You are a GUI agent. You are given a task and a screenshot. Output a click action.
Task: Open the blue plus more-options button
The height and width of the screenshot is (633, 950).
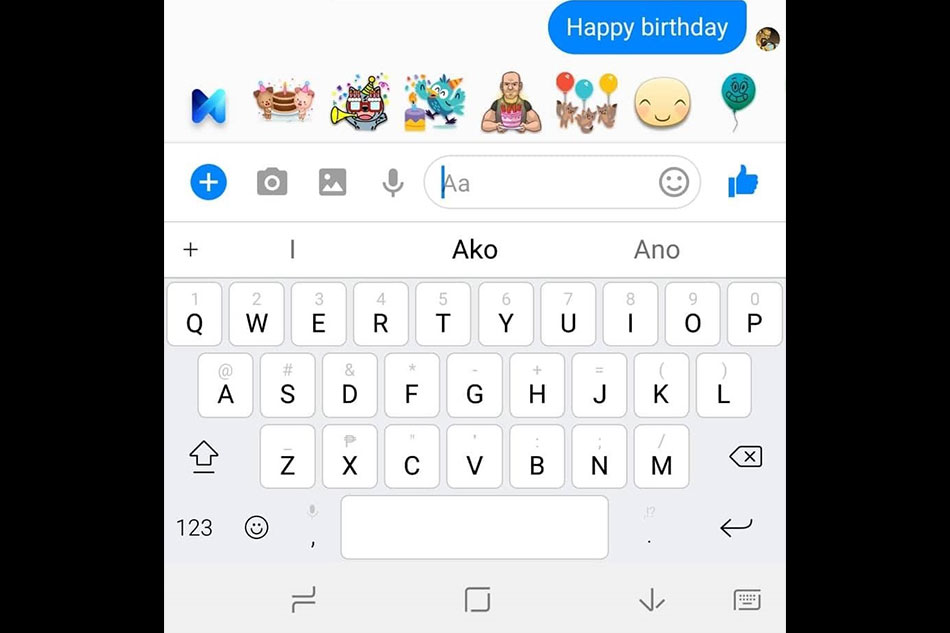click(209, 182)
